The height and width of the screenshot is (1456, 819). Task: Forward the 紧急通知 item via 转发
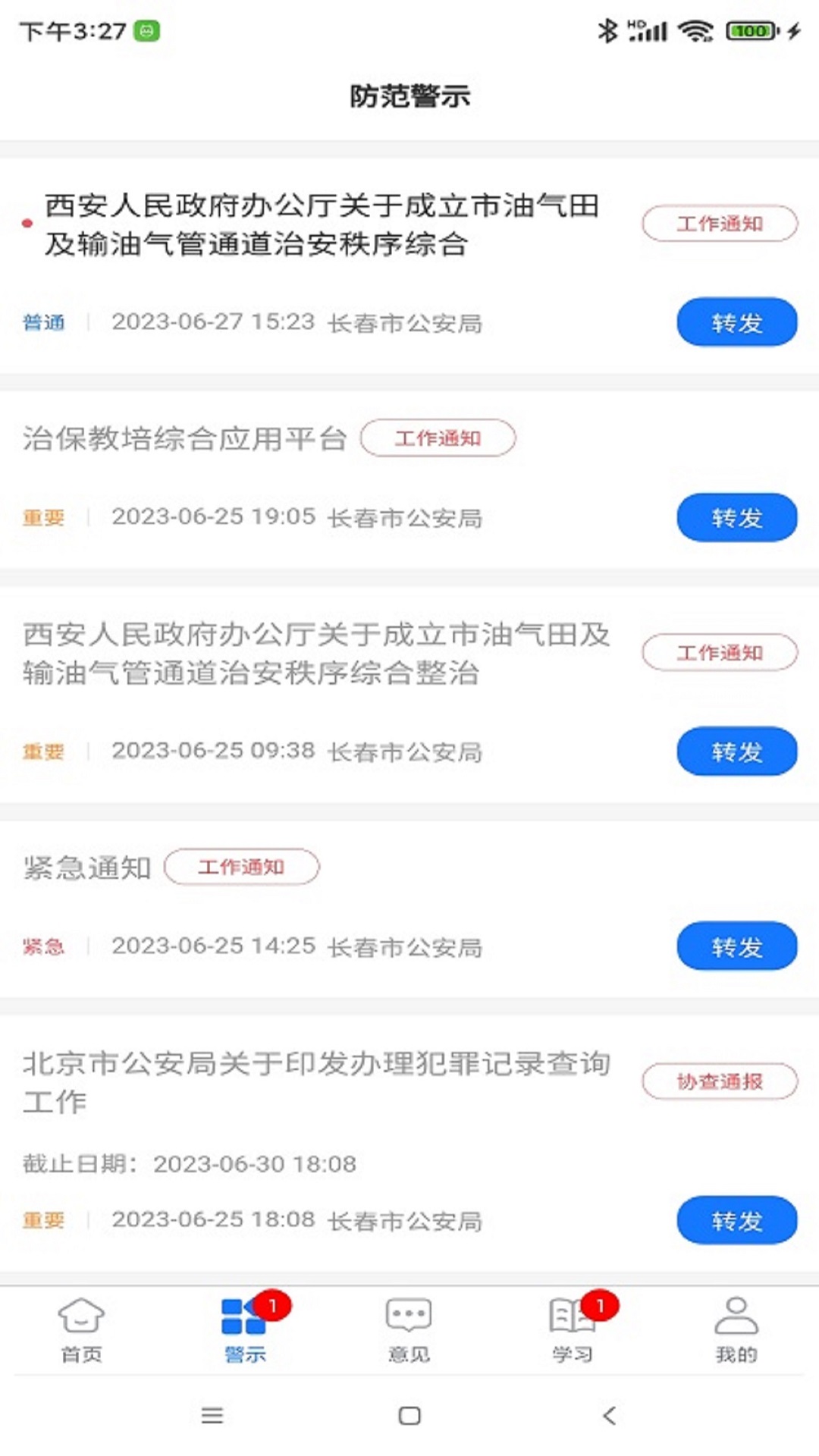[736, 945]
